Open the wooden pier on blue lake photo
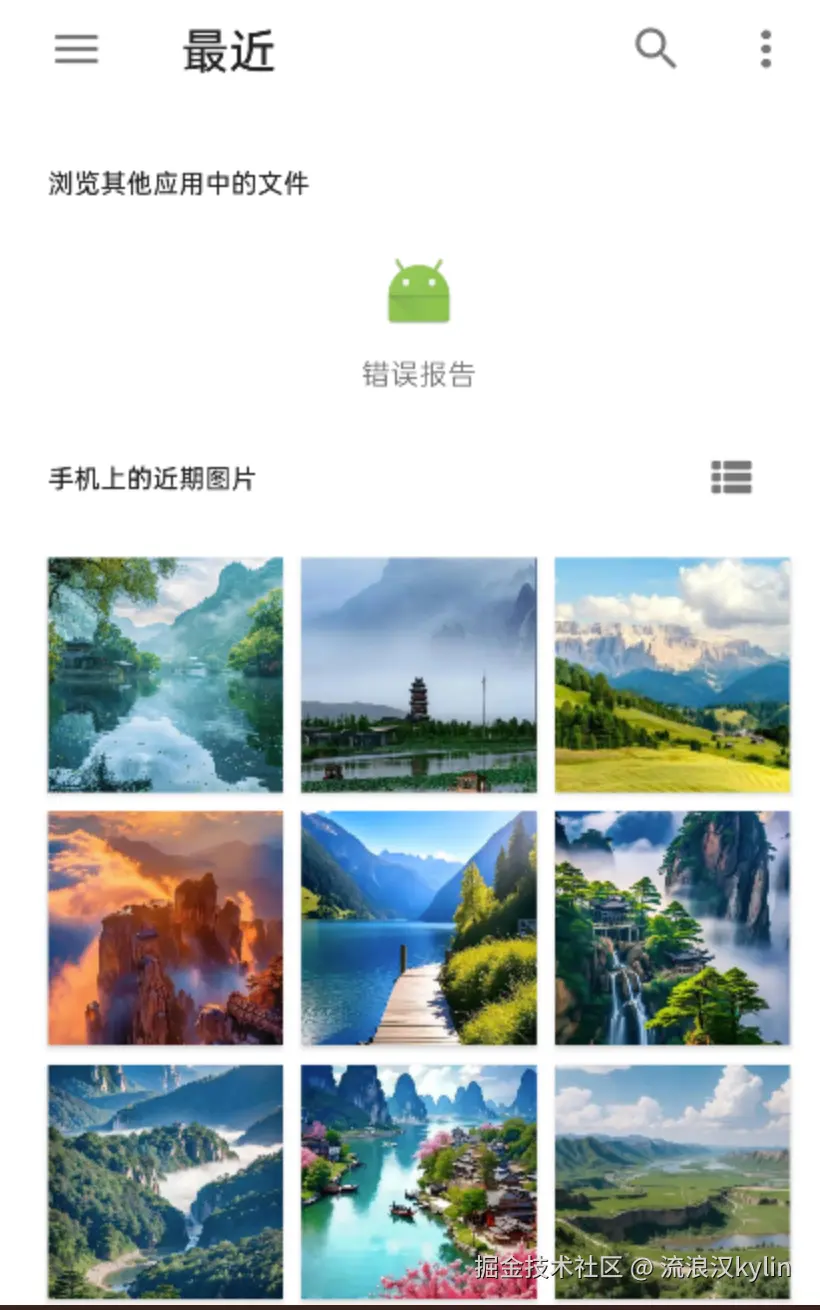820x1310 pixels. 419,928
